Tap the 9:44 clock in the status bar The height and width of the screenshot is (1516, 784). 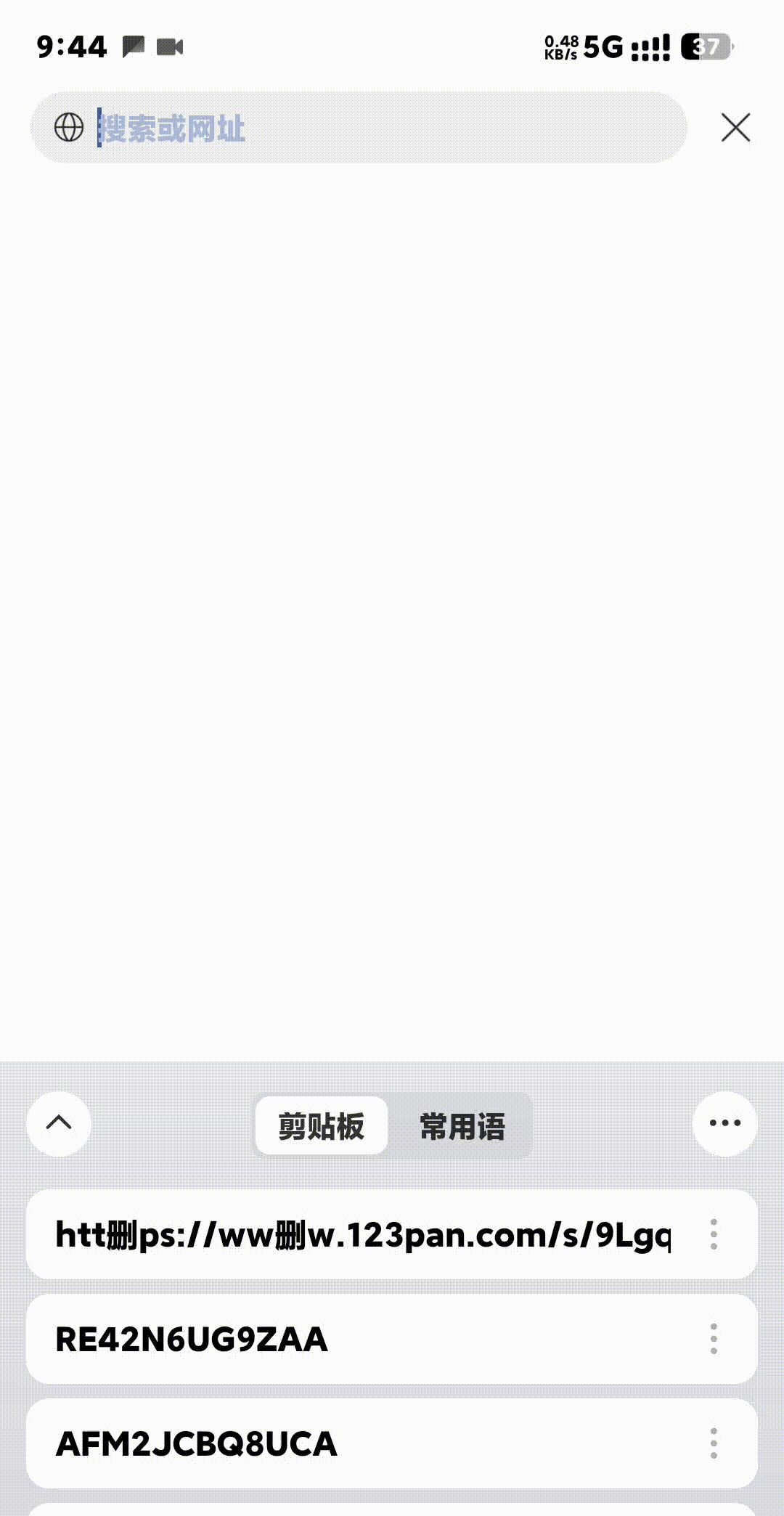[72, 46]
